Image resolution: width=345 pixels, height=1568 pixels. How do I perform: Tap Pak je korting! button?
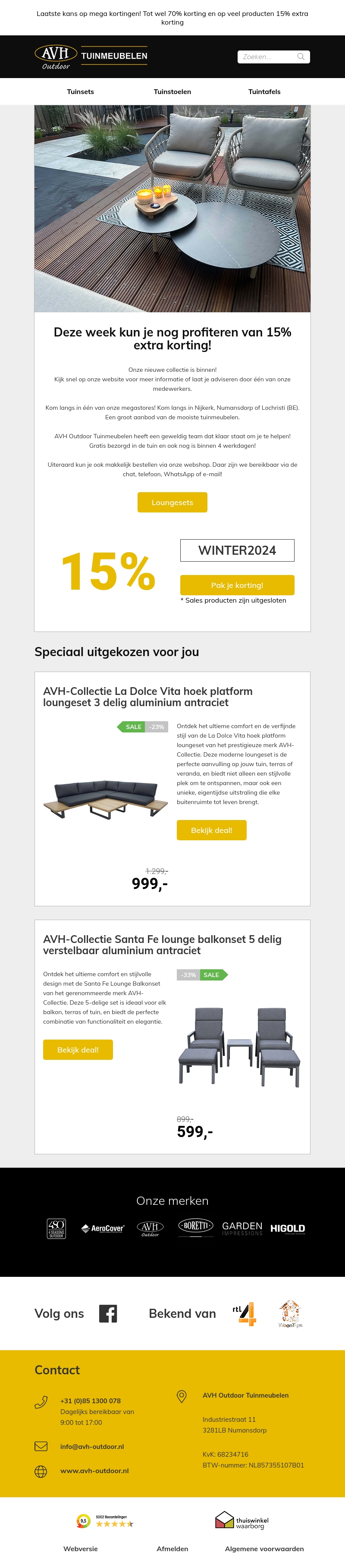click(x=237, y=585)
